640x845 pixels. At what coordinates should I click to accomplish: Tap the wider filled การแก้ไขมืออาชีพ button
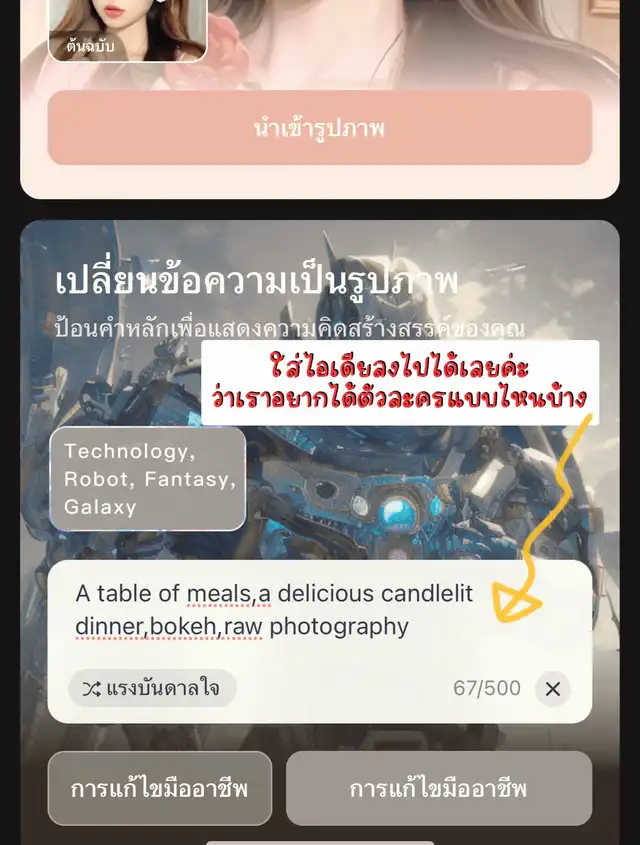(438, 788)
